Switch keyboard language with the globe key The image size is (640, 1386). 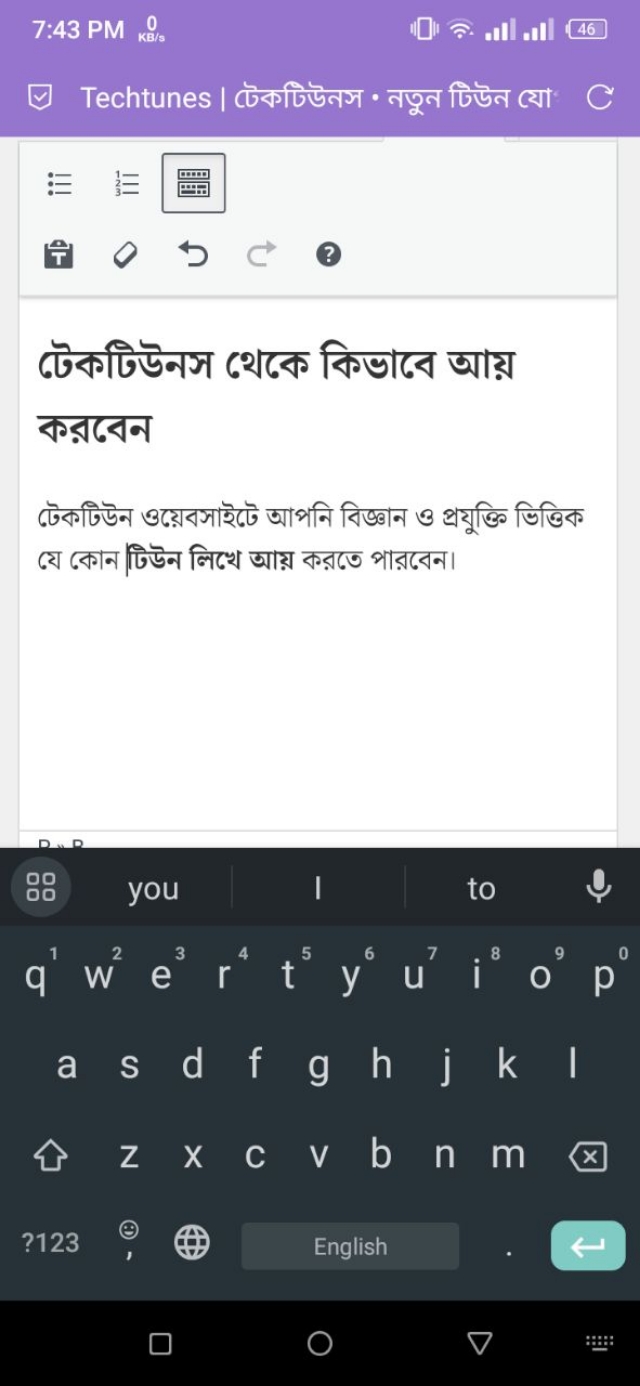click(192, 1243)
